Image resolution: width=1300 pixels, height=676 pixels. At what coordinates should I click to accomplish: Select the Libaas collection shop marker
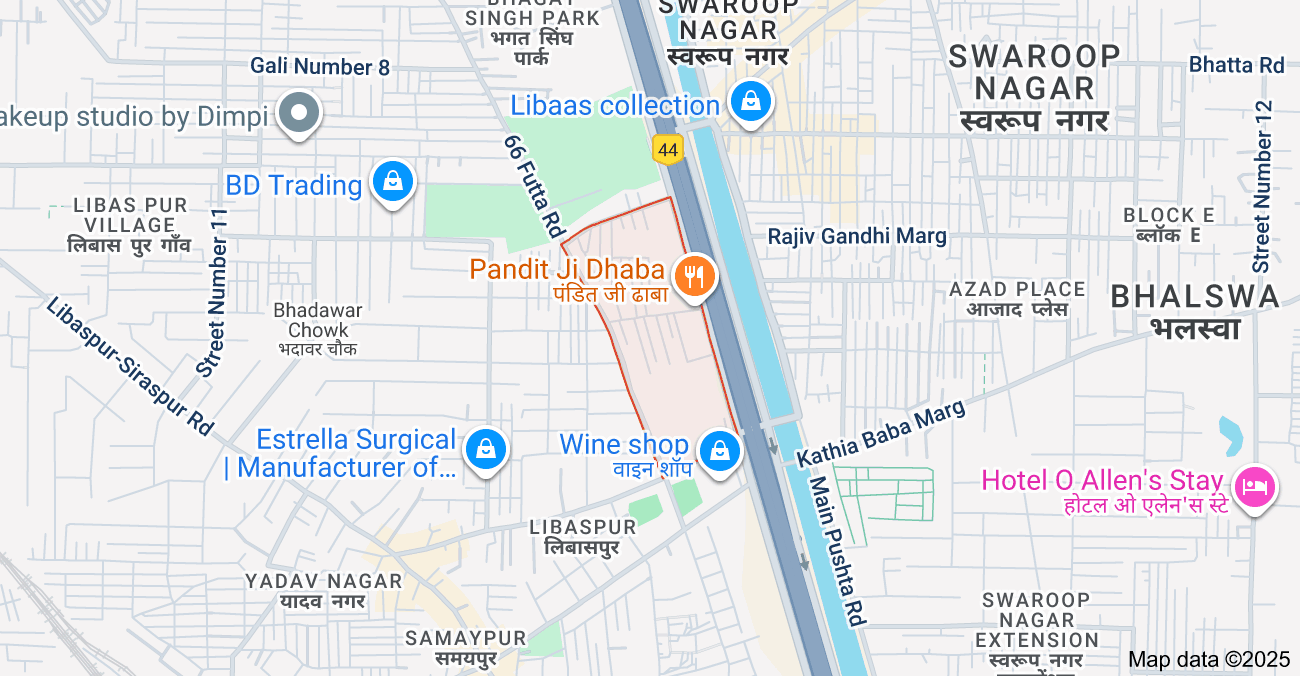point(749,101)
